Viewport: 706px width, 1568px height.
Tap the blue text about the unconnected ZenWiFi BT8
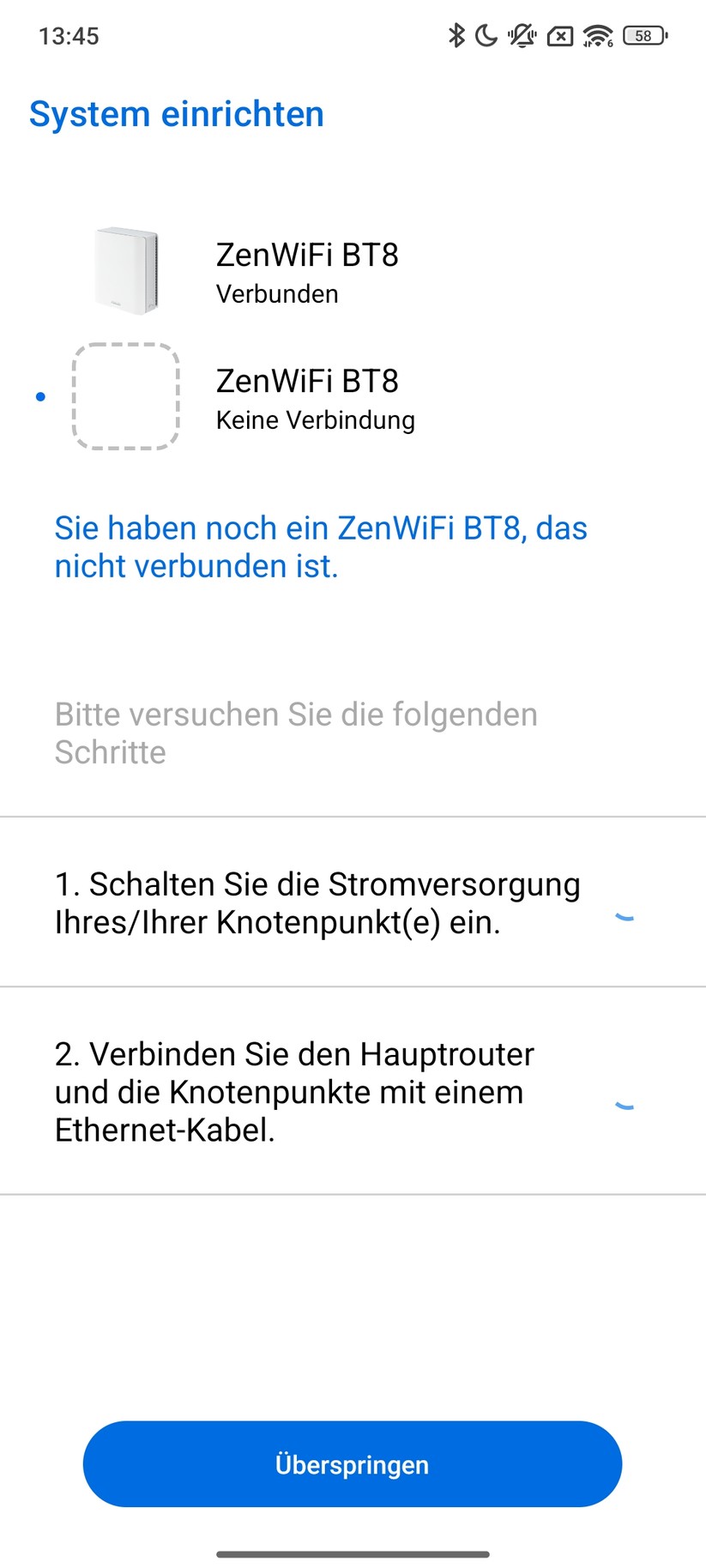(x=321, y=546)
